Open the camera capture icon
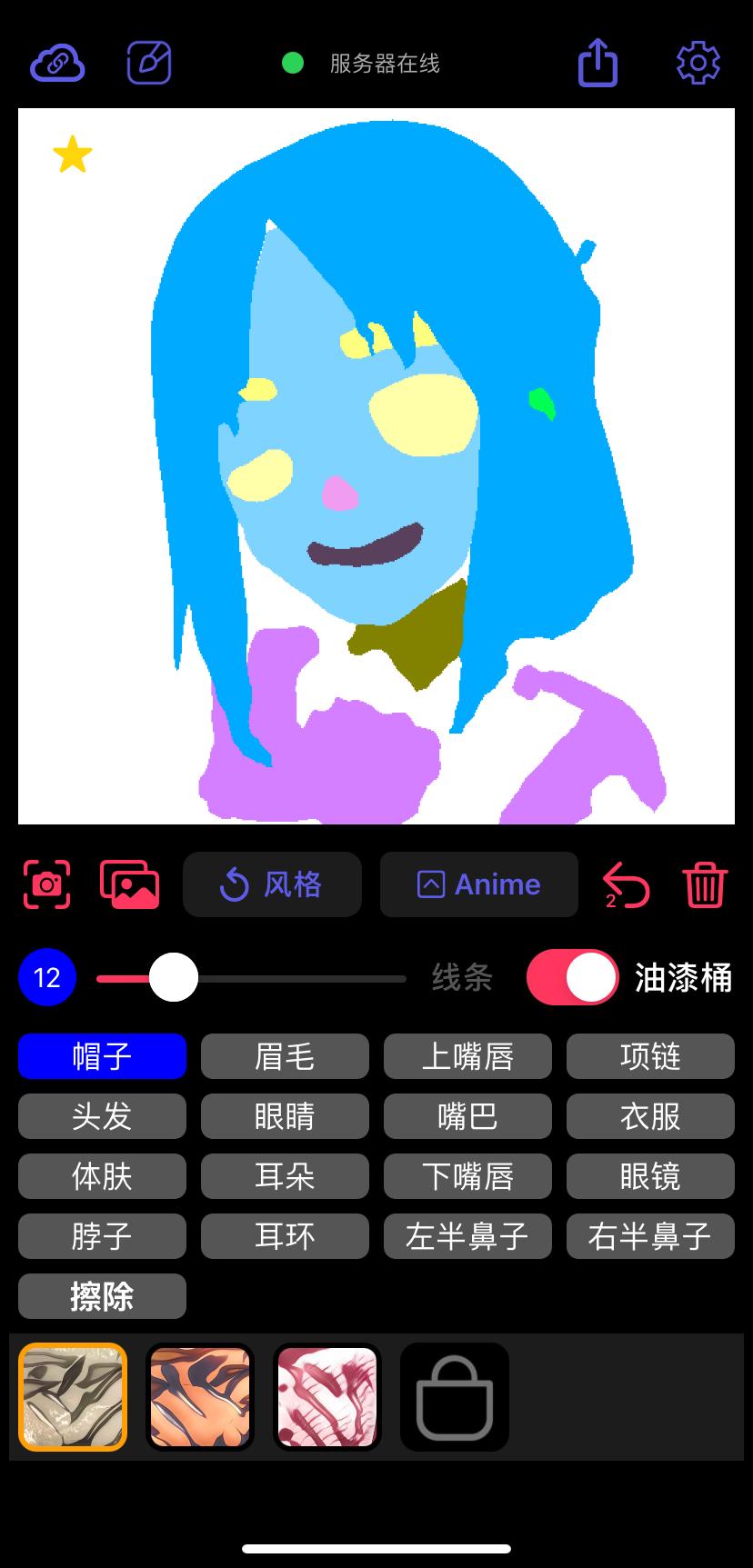The height and width of the screenshot is (1568, 753). 47,884
